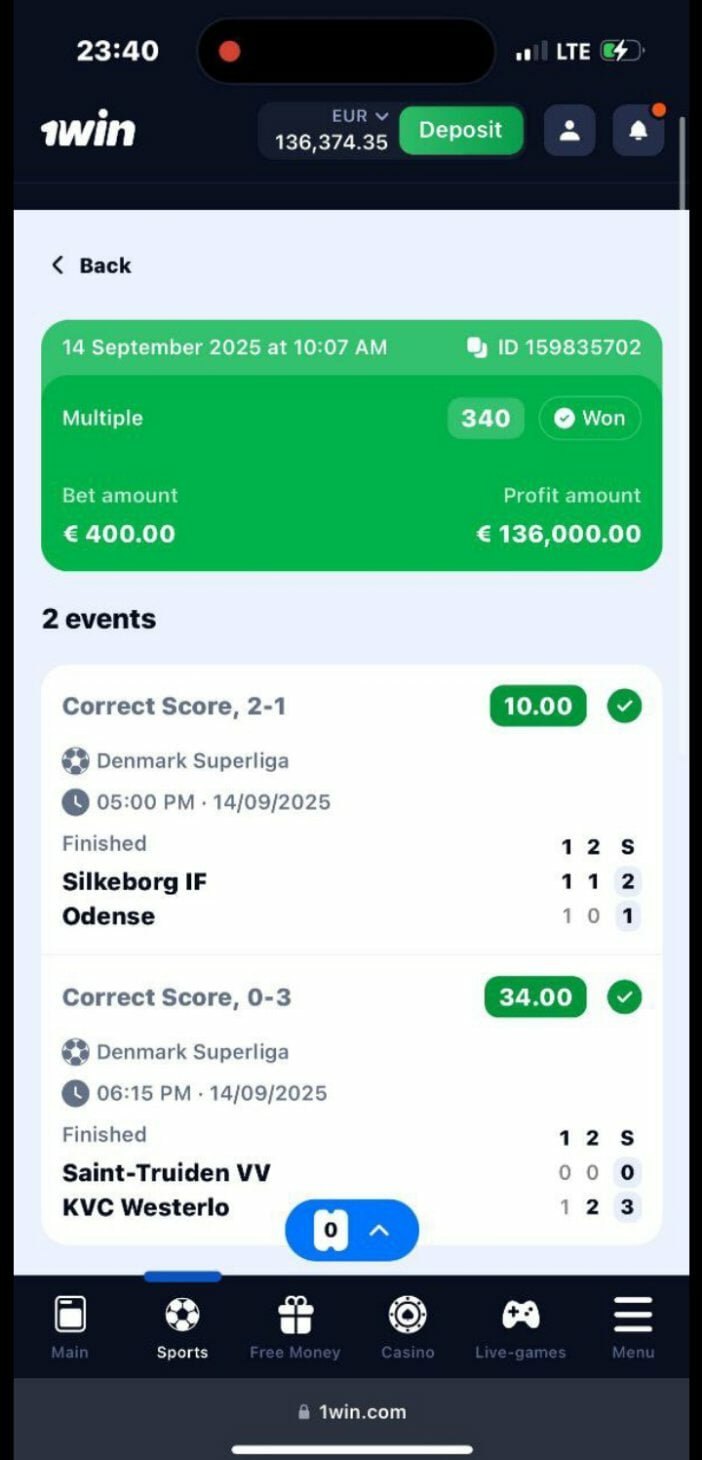Image resolution: width=702 pixels, height=1460 pixels.
Task: Open the Free Money tab
Action: [x=295, y=1327]
